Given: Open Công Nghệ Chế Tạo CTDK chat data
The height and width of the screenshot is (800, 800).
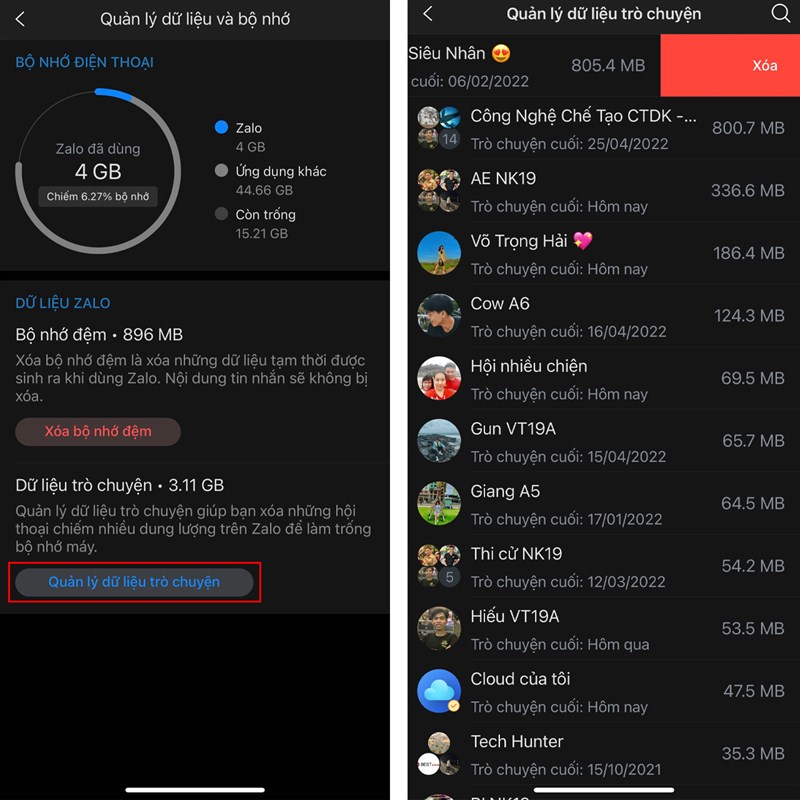Looking at the screenshot, I should (600, 128).
